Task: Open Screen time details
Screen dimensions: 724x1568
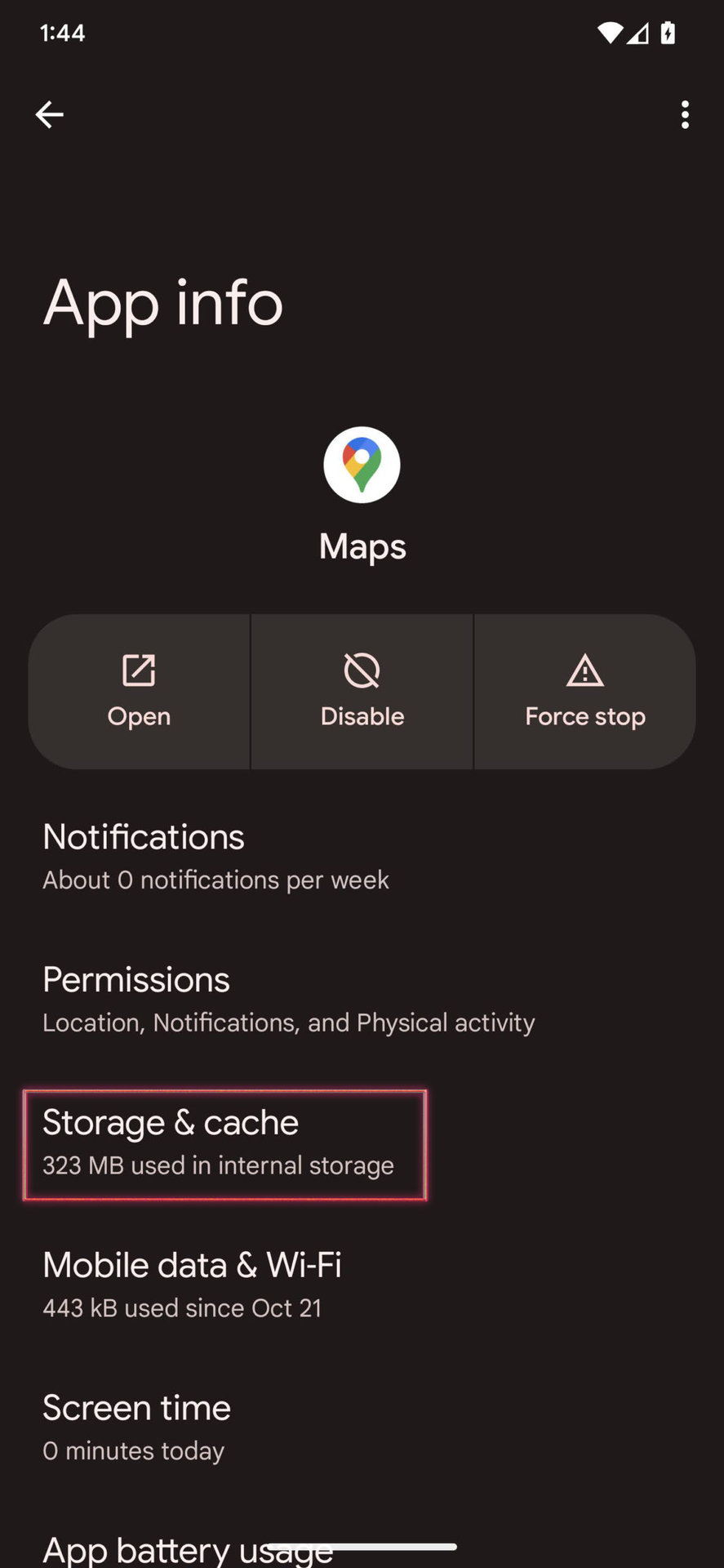Action: [136, 1427]
